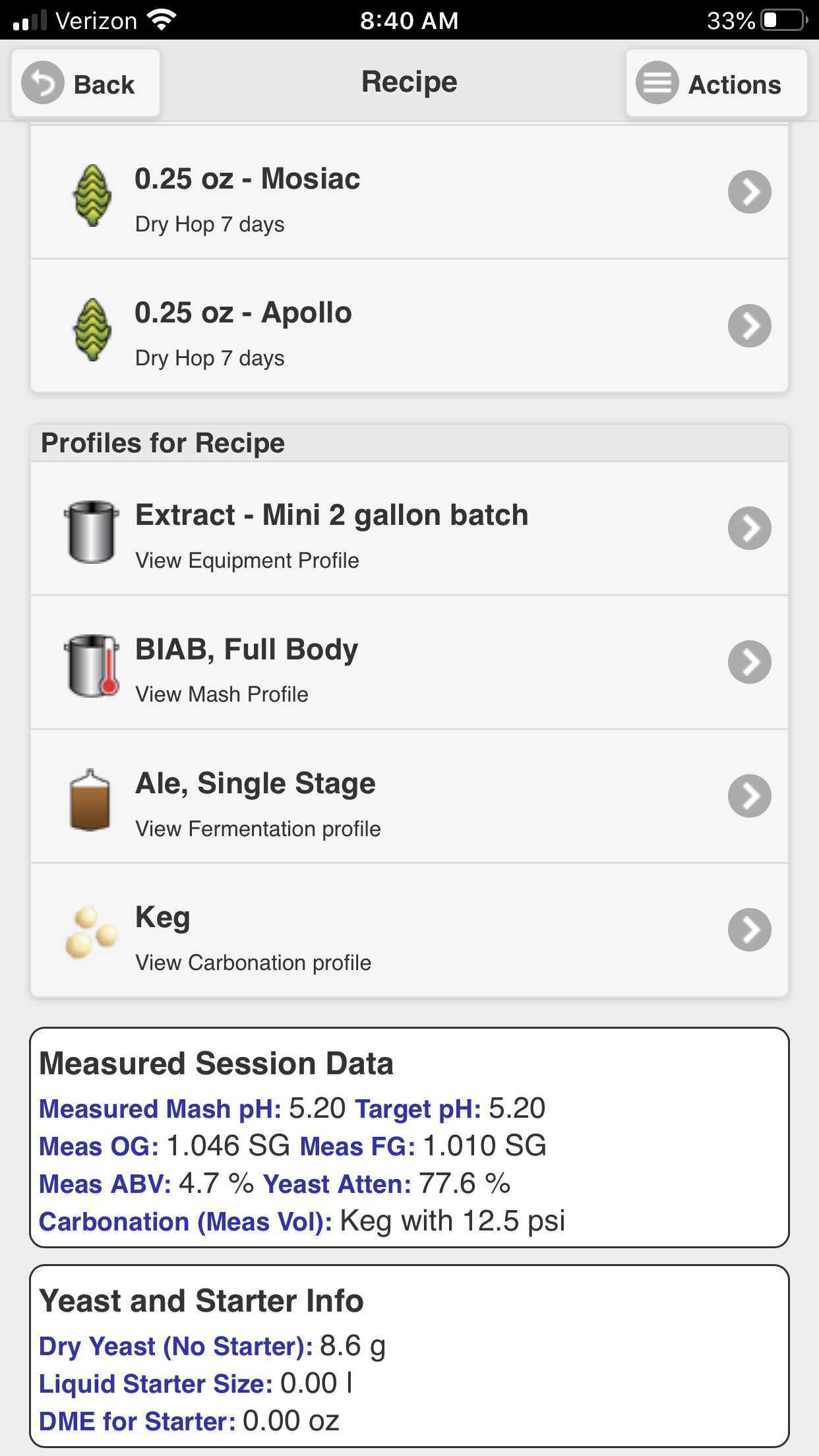Open the 0.25 oz Mosiac hop entry

pos(409,193)
